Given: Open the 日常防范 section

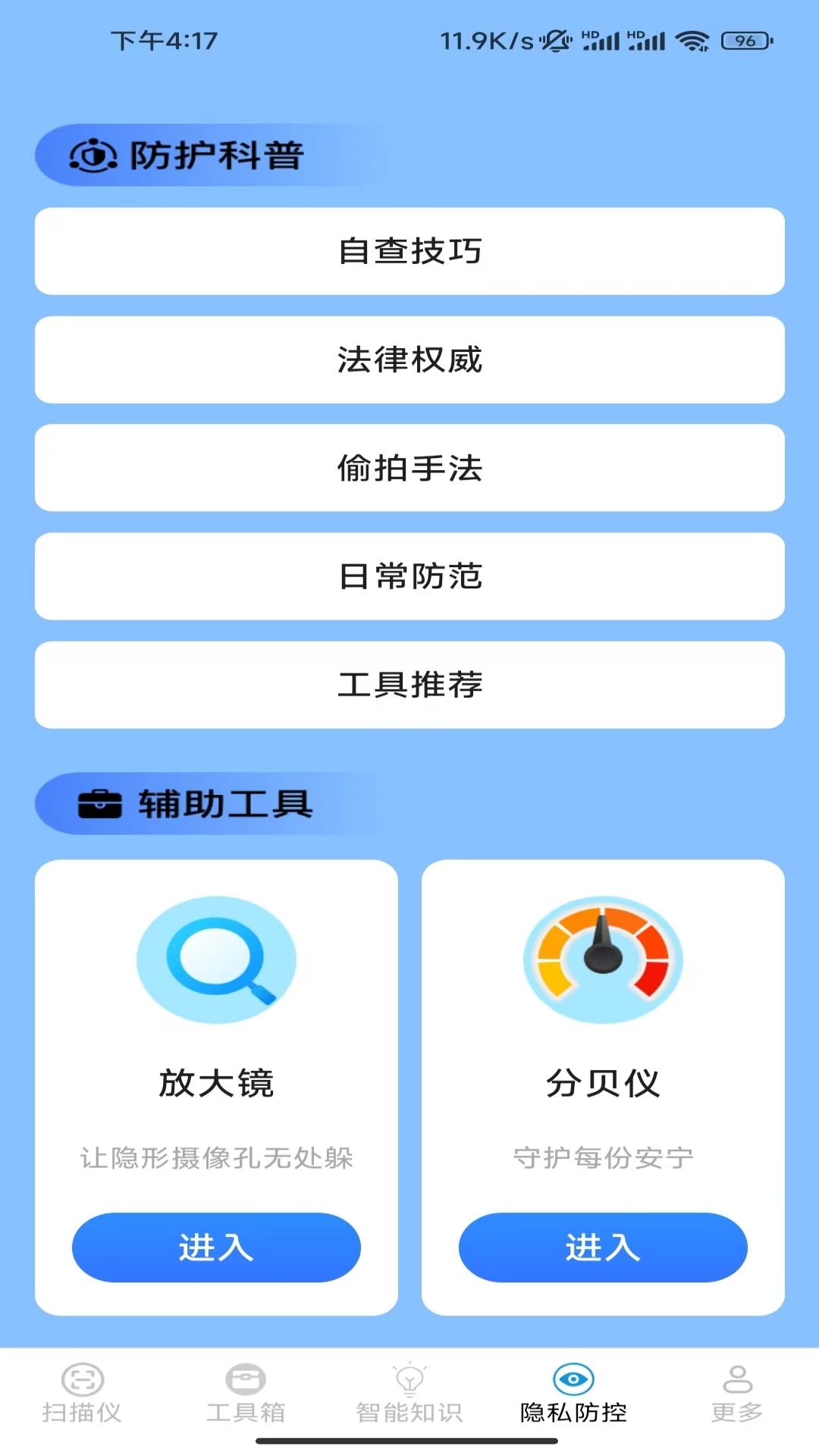Looking at the screenshot, I should click(x=409, y=576).
